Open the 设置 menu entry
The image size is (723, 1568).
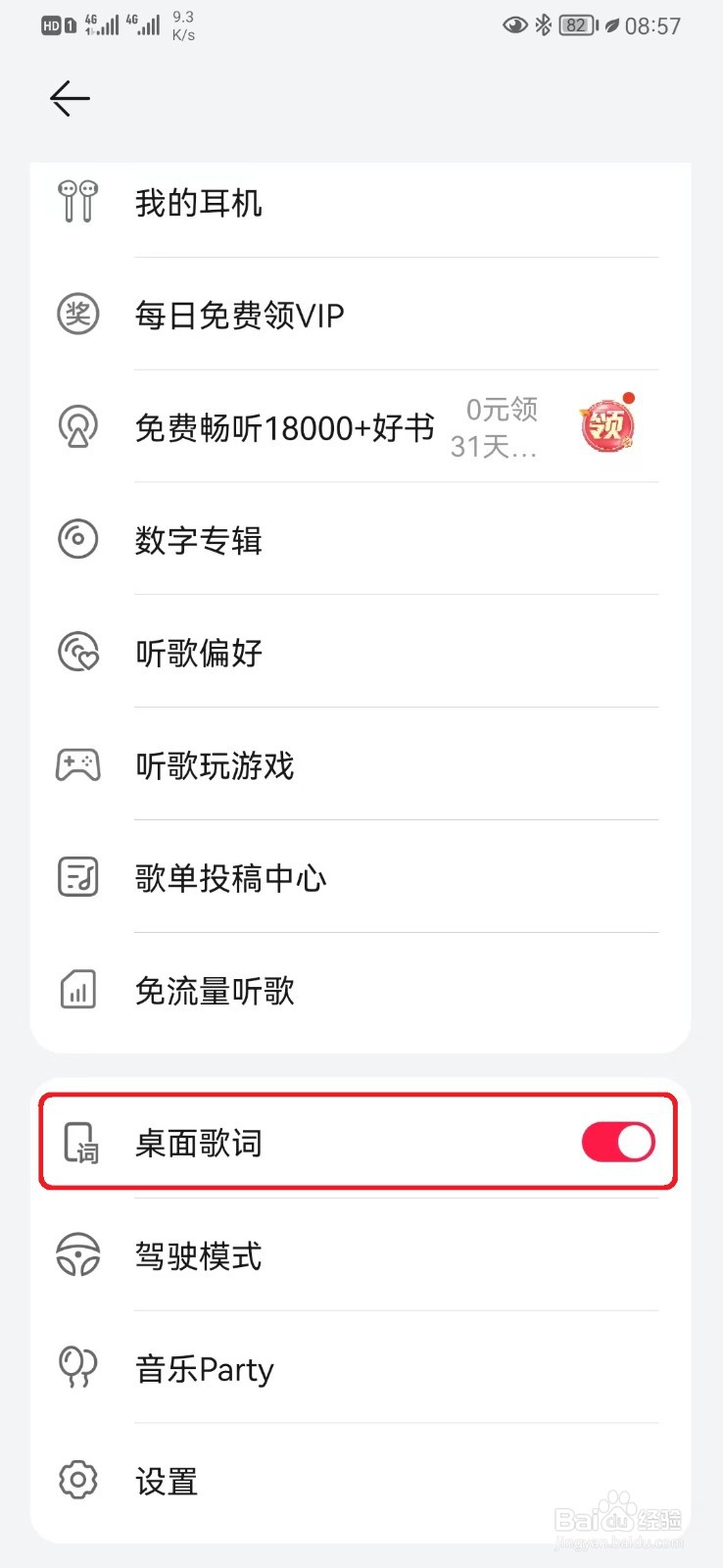(167, 1481)
